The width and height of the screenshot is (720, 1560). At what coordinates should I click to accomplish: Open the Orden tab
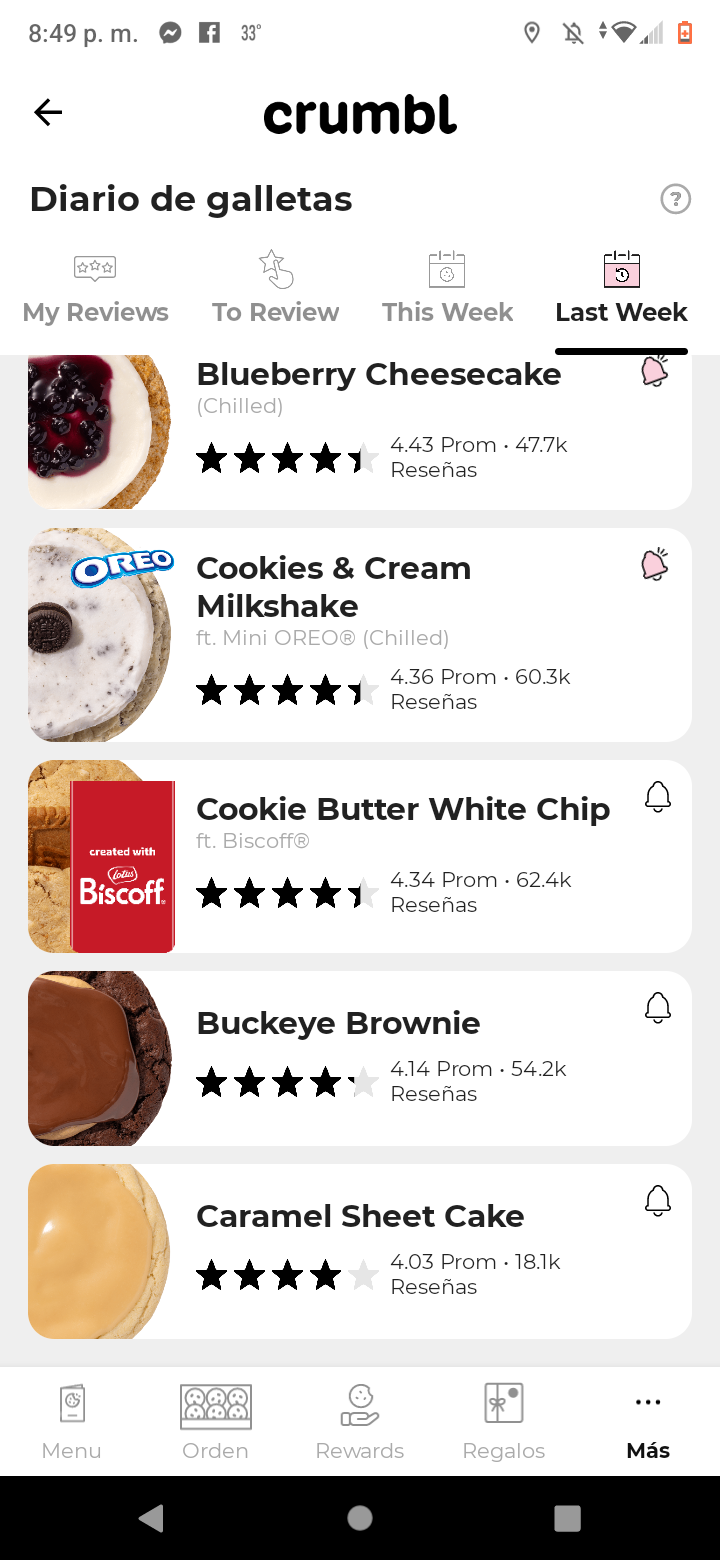(215, 1421)
